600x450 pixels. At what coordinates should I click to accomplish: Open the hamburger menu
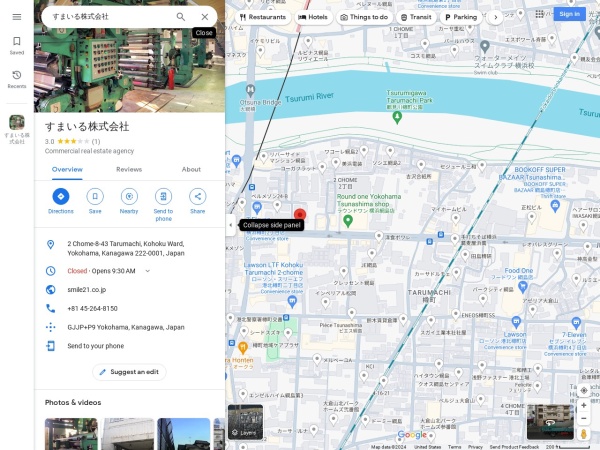(x=17, y=17)
